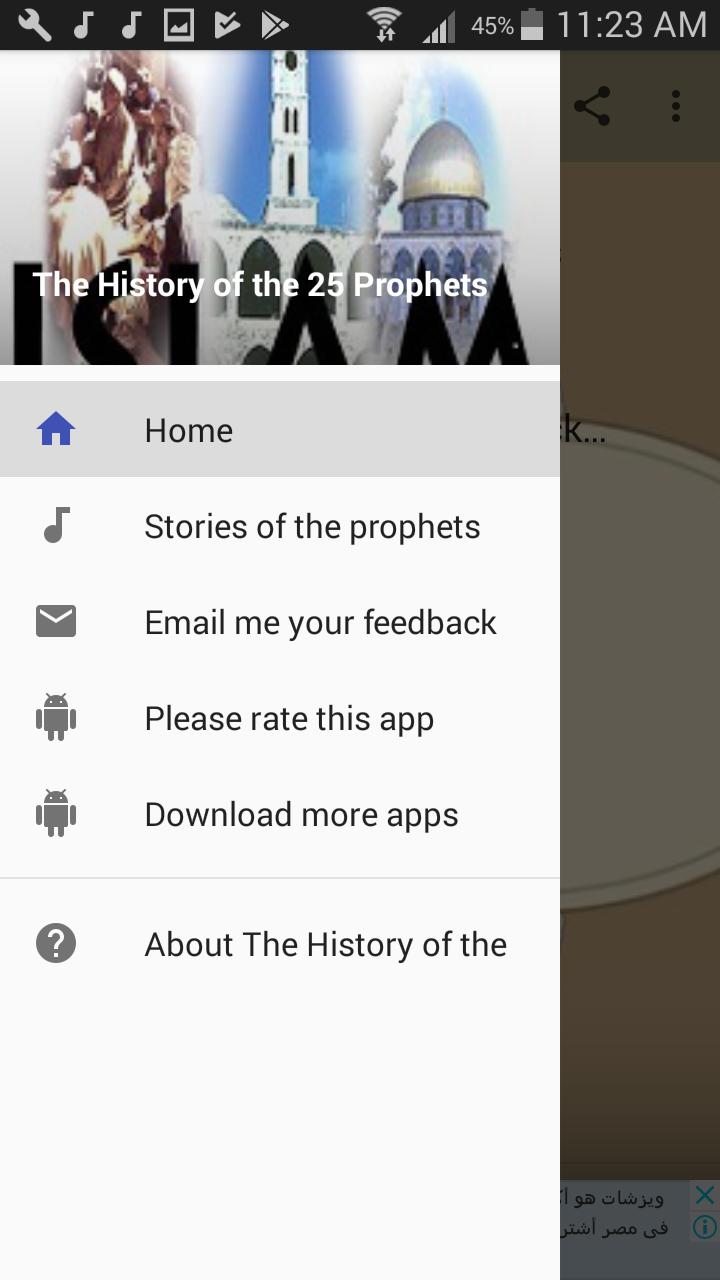The image size is (720, 1280).
Task: Tap the music note icon beside Stories
Action: tap(56, 525)
